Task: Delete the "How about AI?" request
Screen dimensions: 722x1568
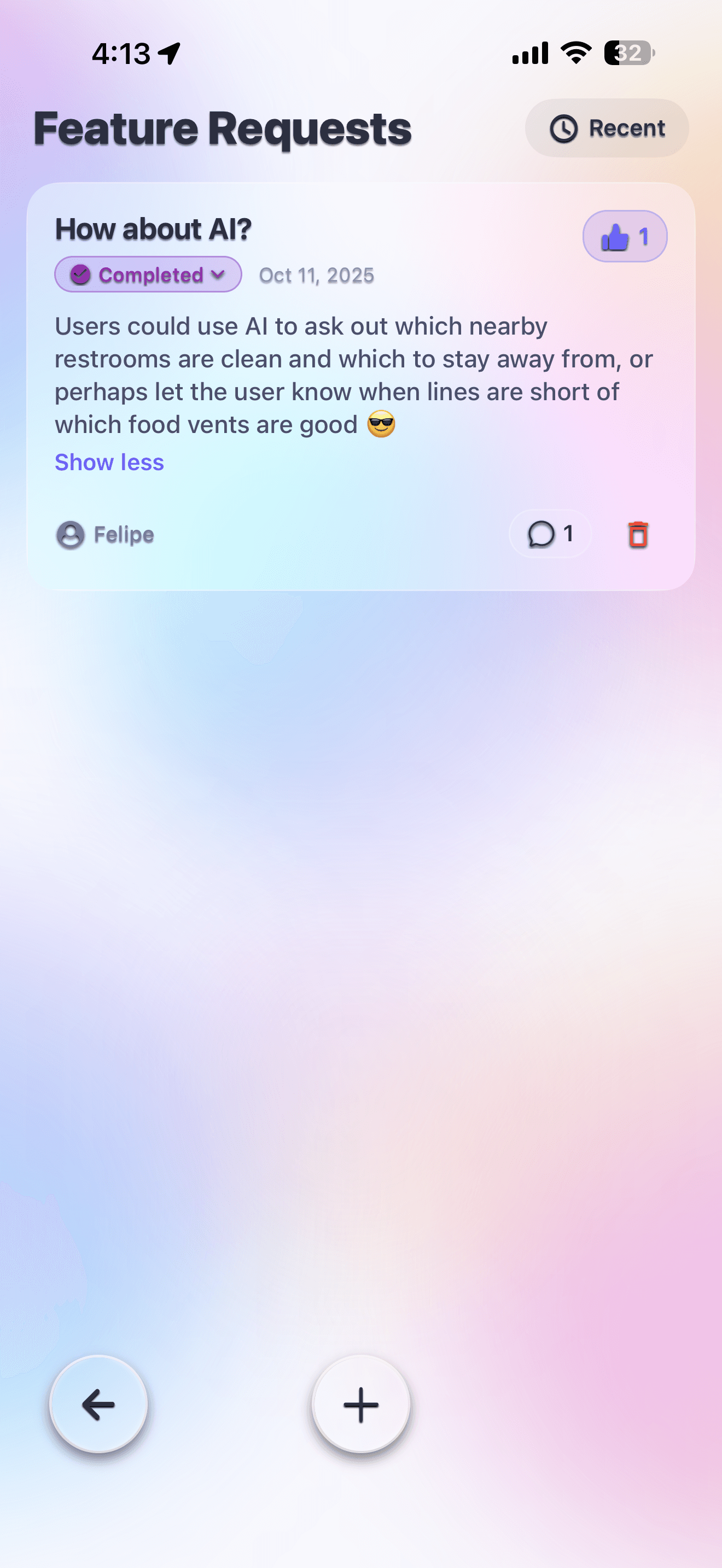Action: click(x=637, y=535)
